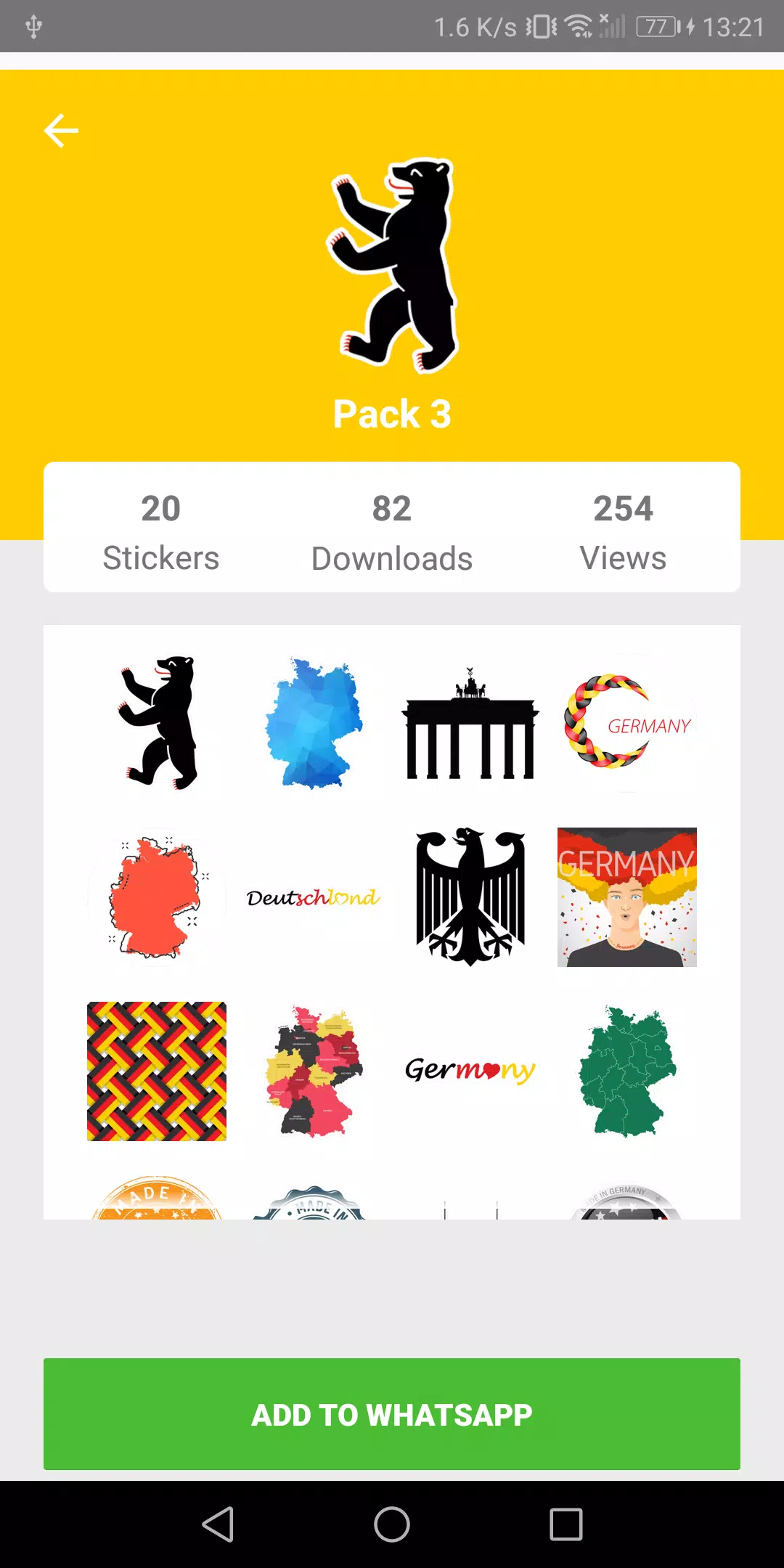
Task: Open recent apps from navigation bar
Action: [x=566, y=1524]
